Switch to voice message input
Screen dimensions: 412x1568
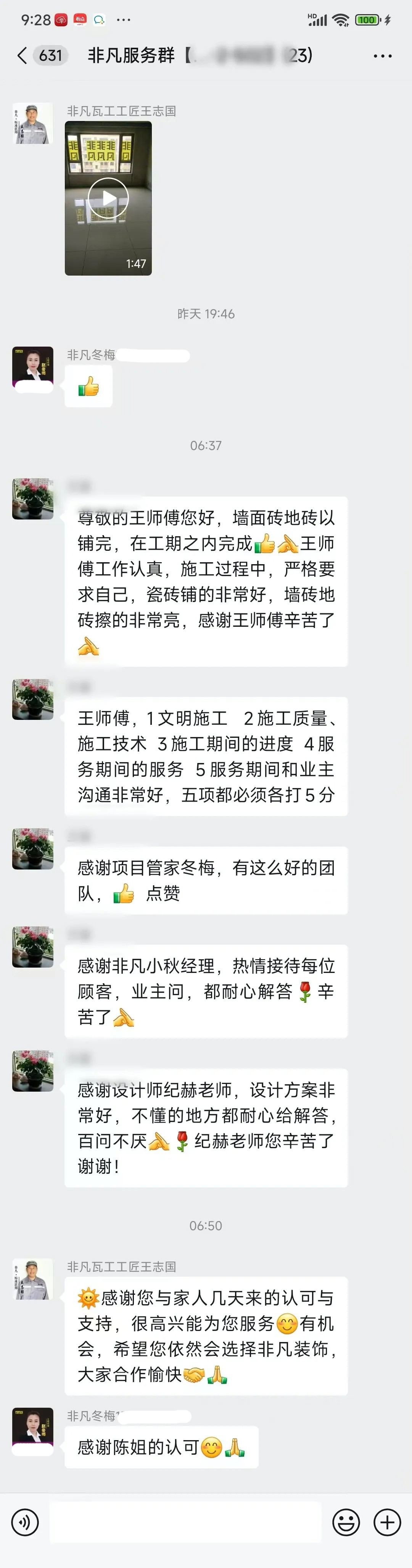(25, 1522)
